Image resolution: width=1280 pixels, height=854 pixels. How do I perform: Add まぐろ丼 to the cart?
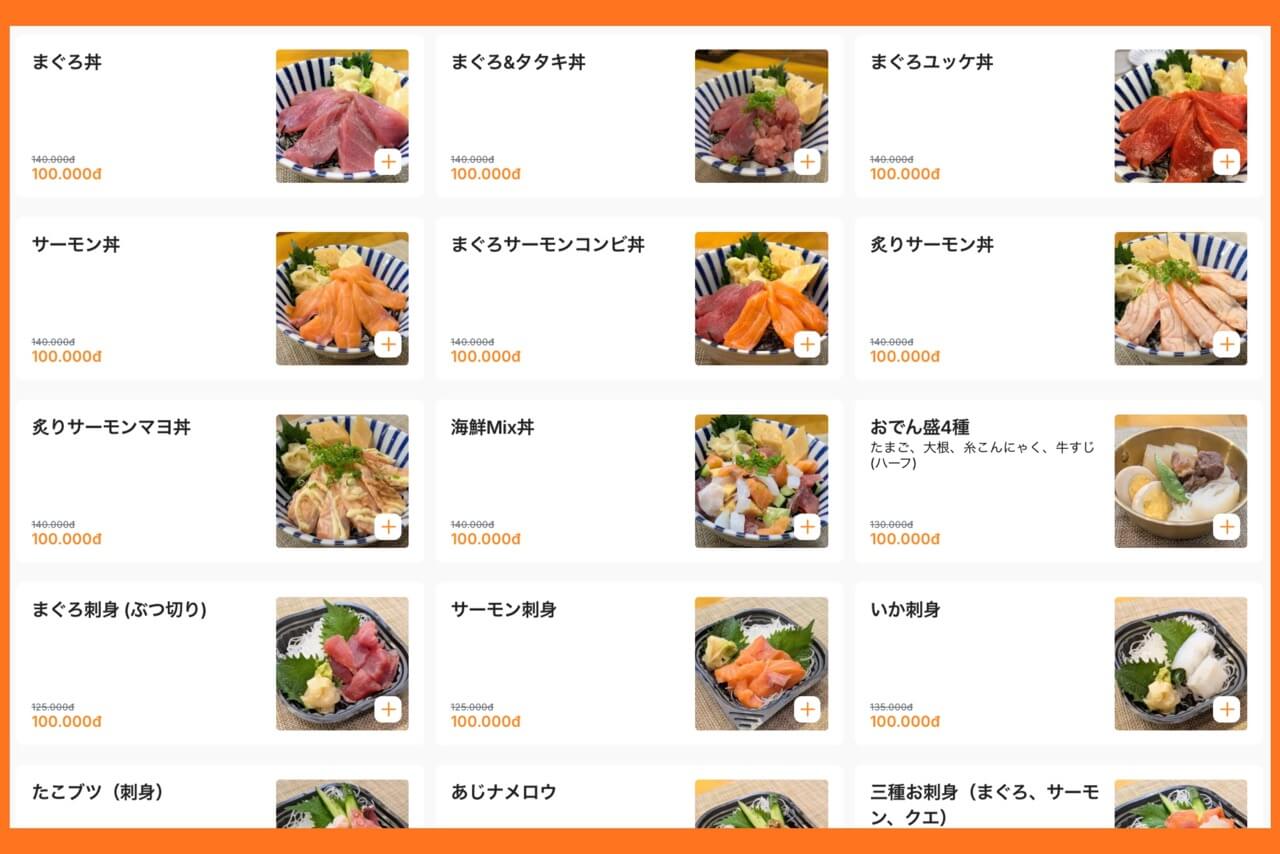(x=388, y=162)
